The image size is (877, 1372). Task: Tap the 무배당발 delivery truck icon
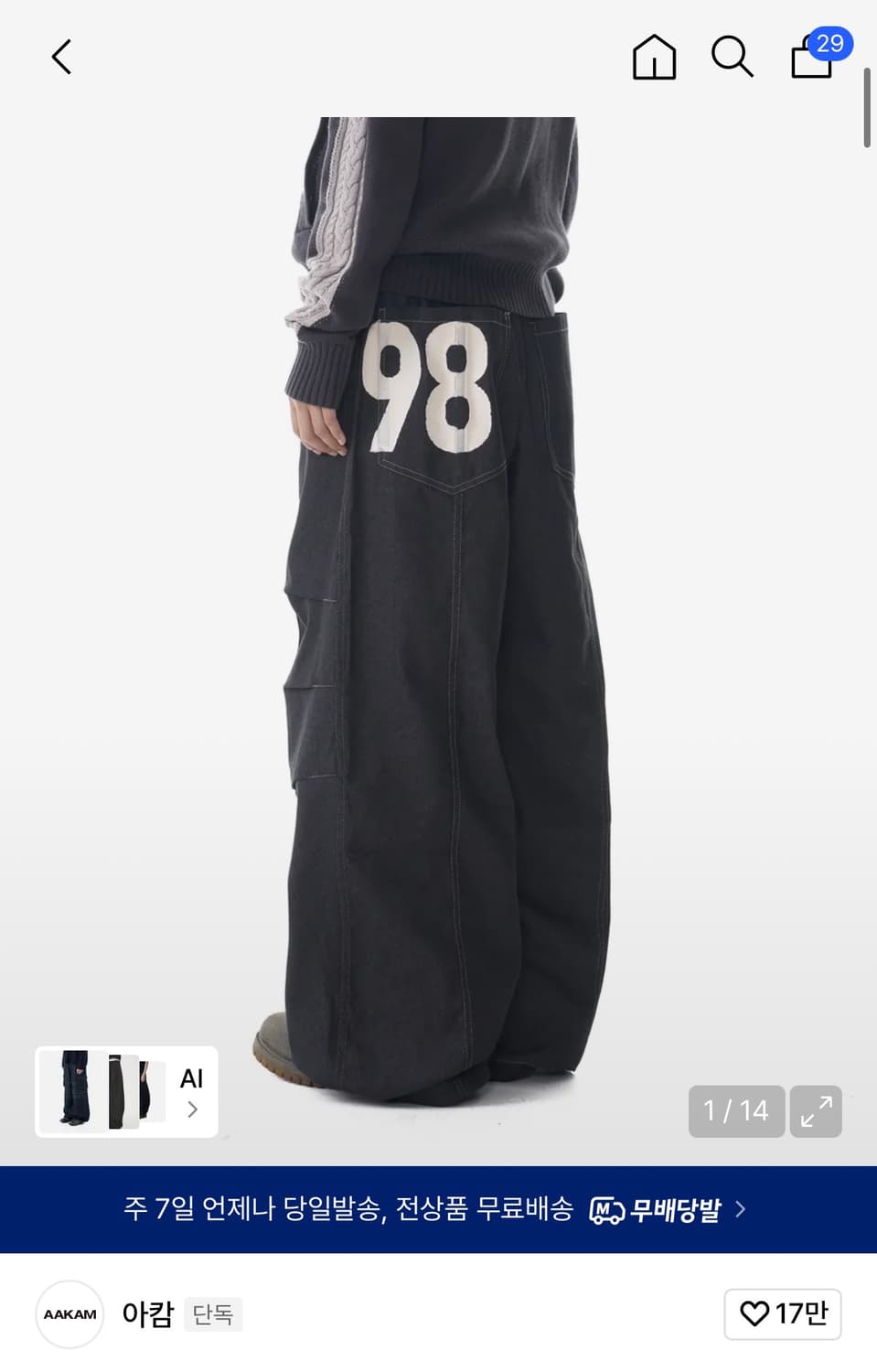click(x=605, y=1207)
